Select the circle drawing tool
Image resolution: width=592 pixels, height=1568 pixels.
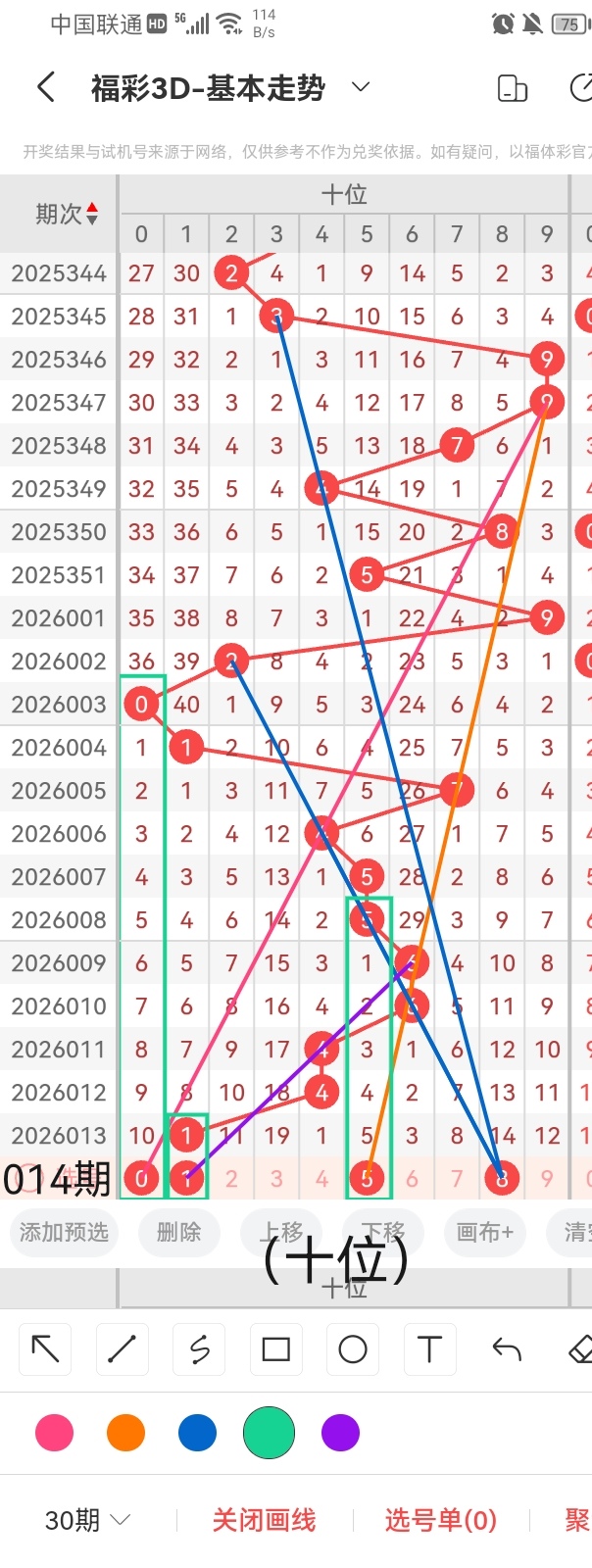(353, 1349)
